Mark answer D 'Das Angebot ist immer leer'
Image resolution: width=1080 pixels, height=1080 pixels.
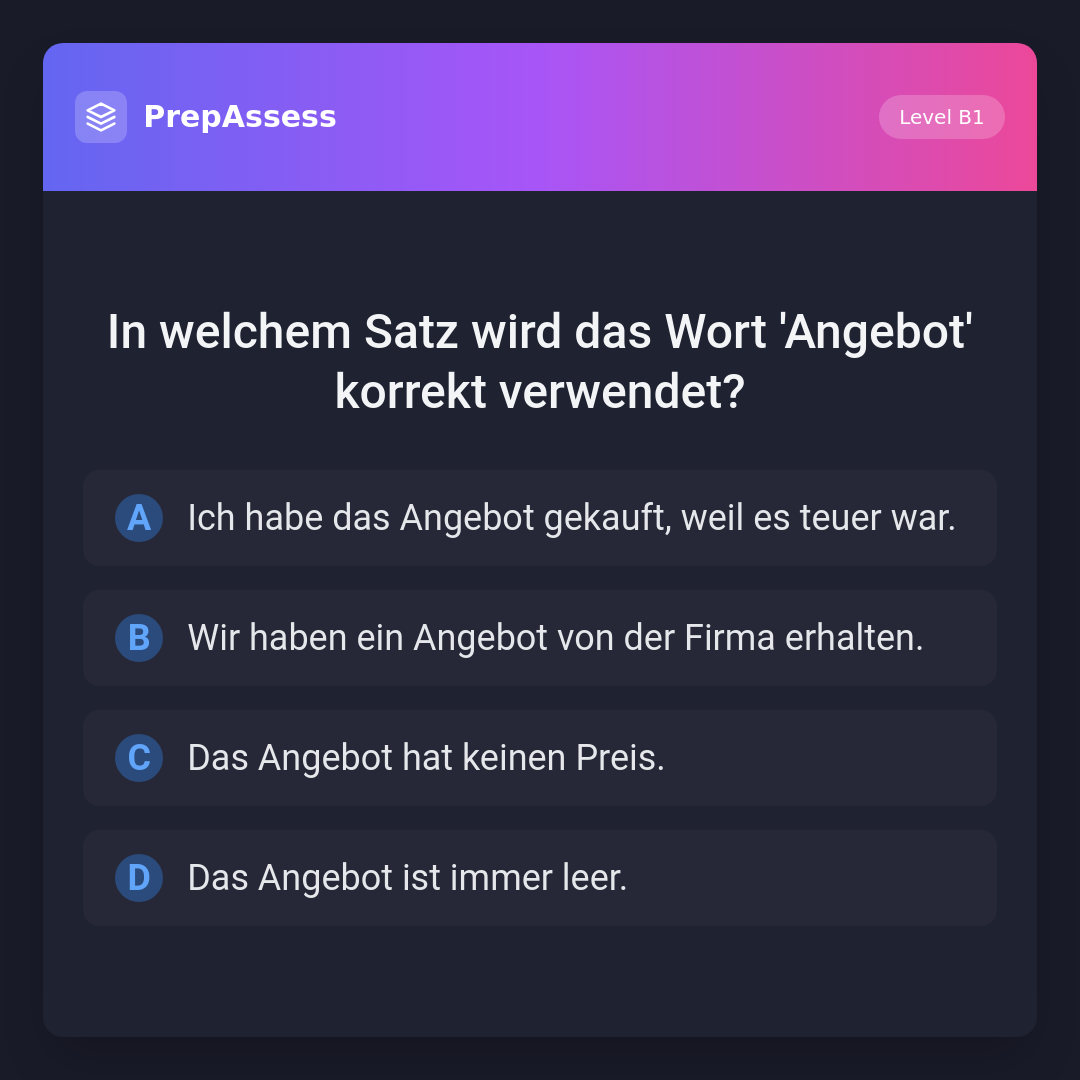(x=539, y=878)
